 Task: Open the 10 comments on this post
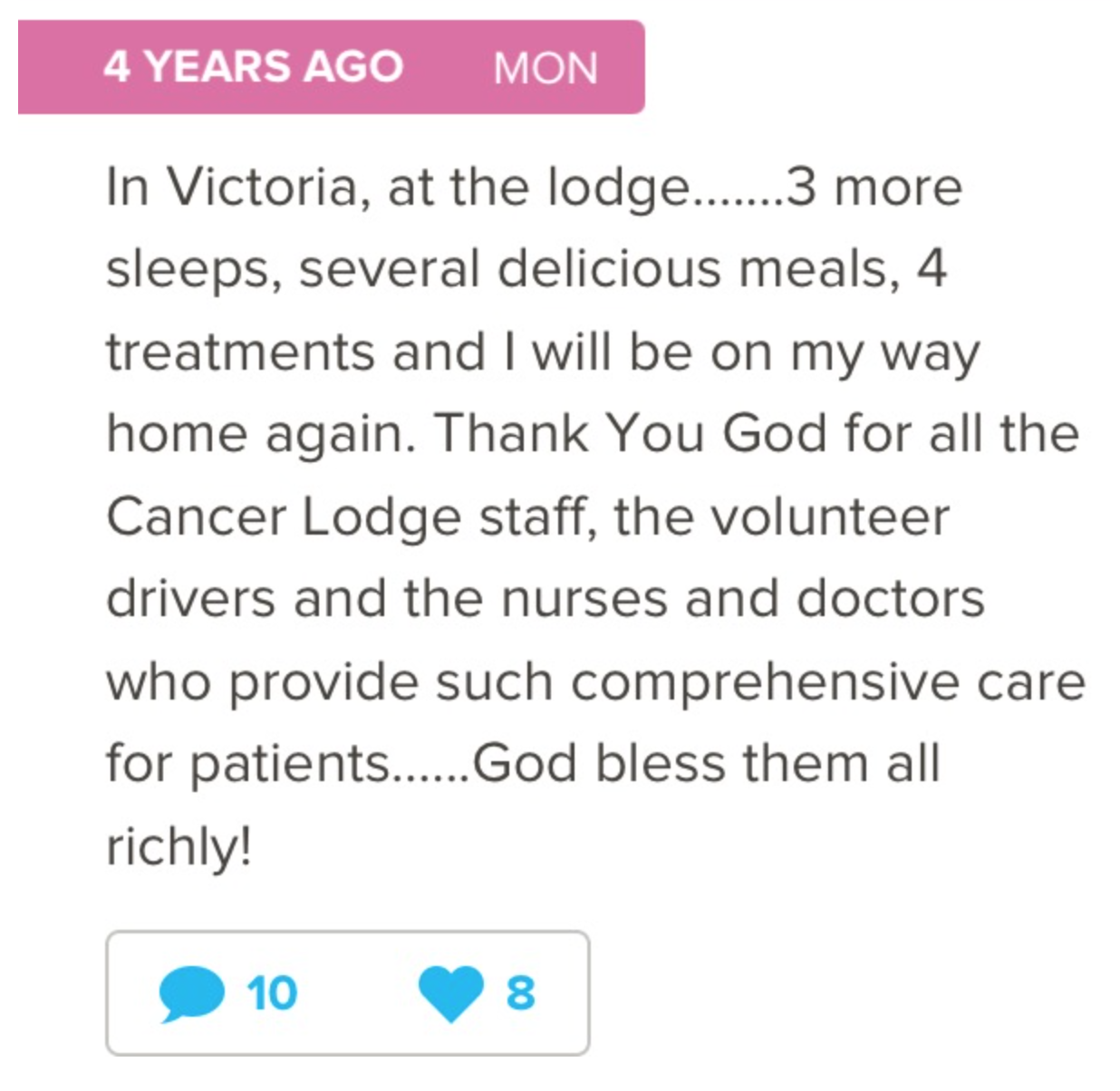[227, 993]
